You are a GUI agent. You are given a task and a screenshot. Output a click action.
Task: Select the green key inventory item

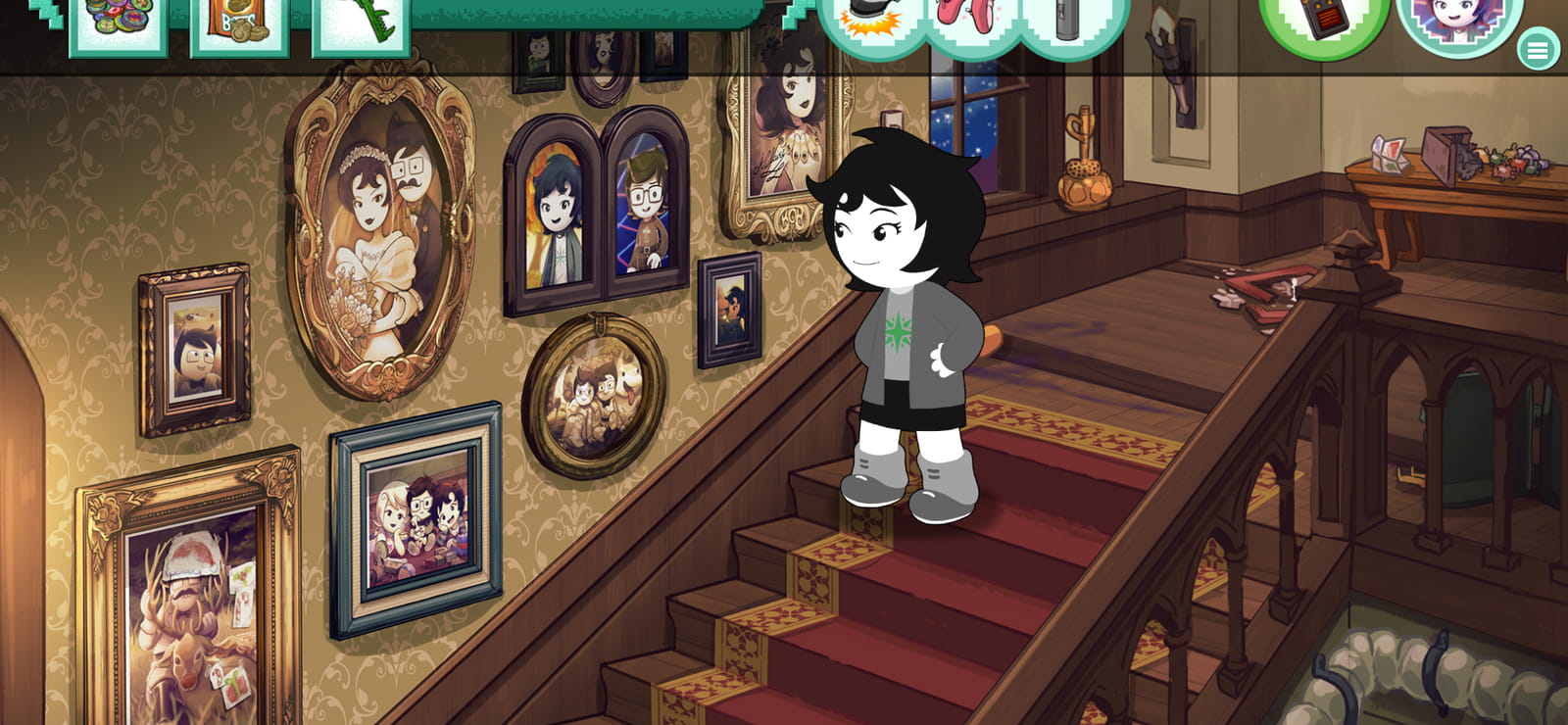pos(361,24)
